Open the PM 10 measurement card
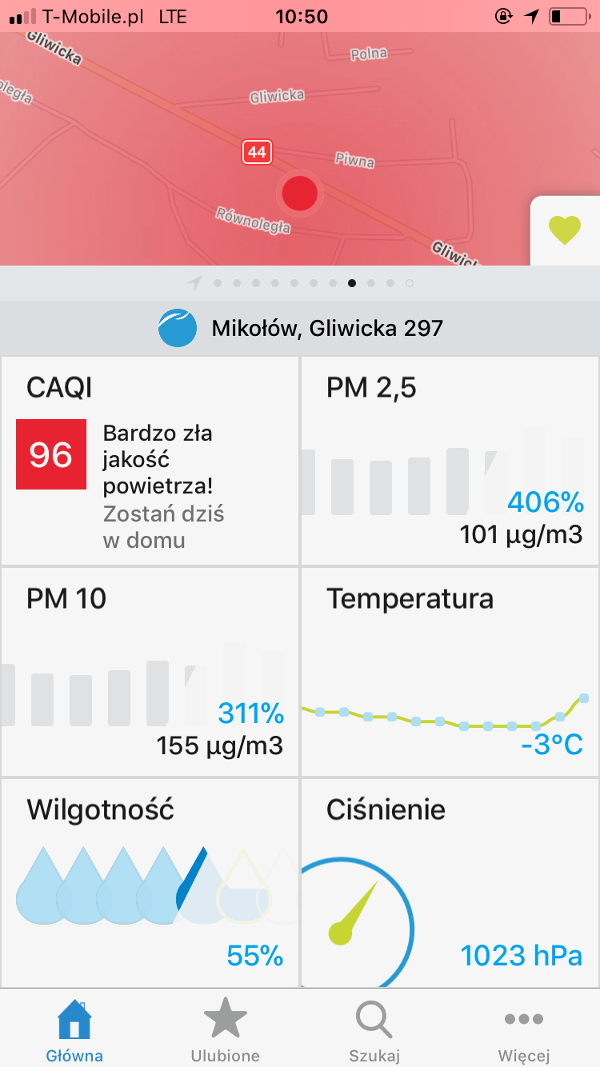Image resolution: width=600 pixels, height=1067 pixels. coord(150,672)
